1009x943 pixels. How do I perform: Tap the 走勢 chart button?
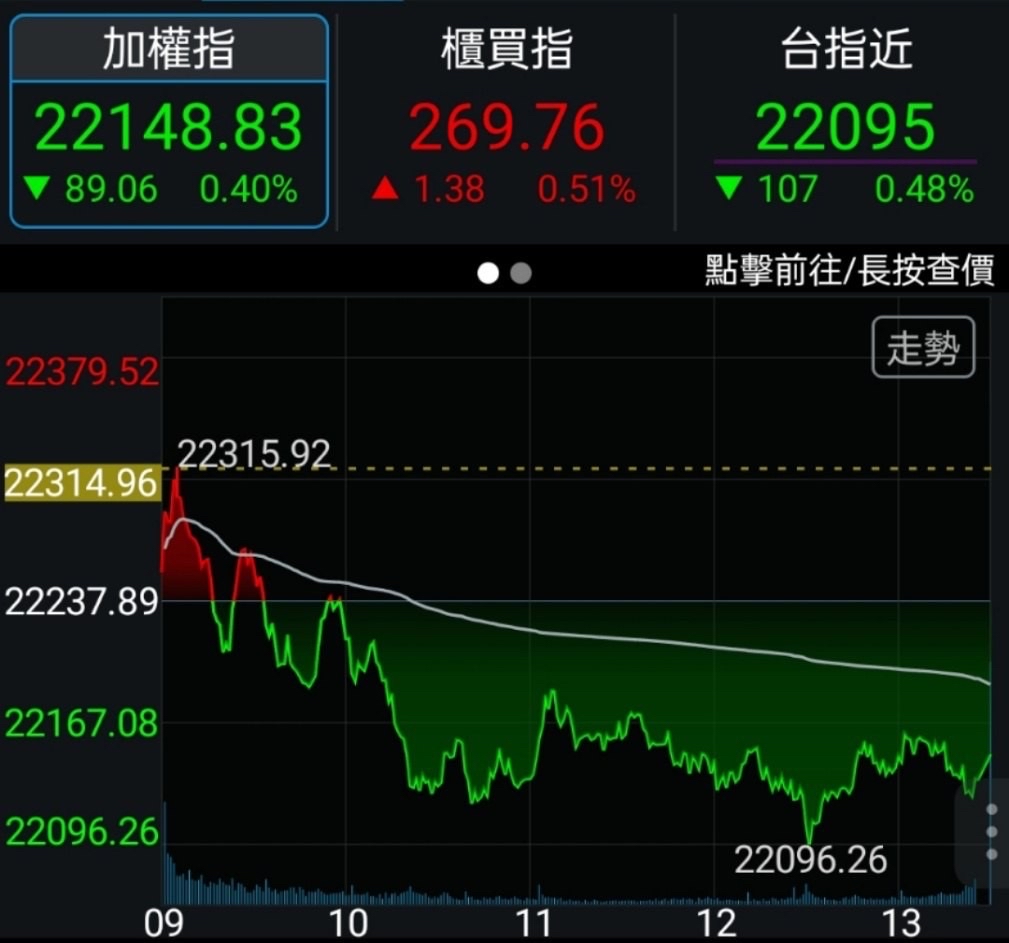pyautogui.click(x=923, y=347)
